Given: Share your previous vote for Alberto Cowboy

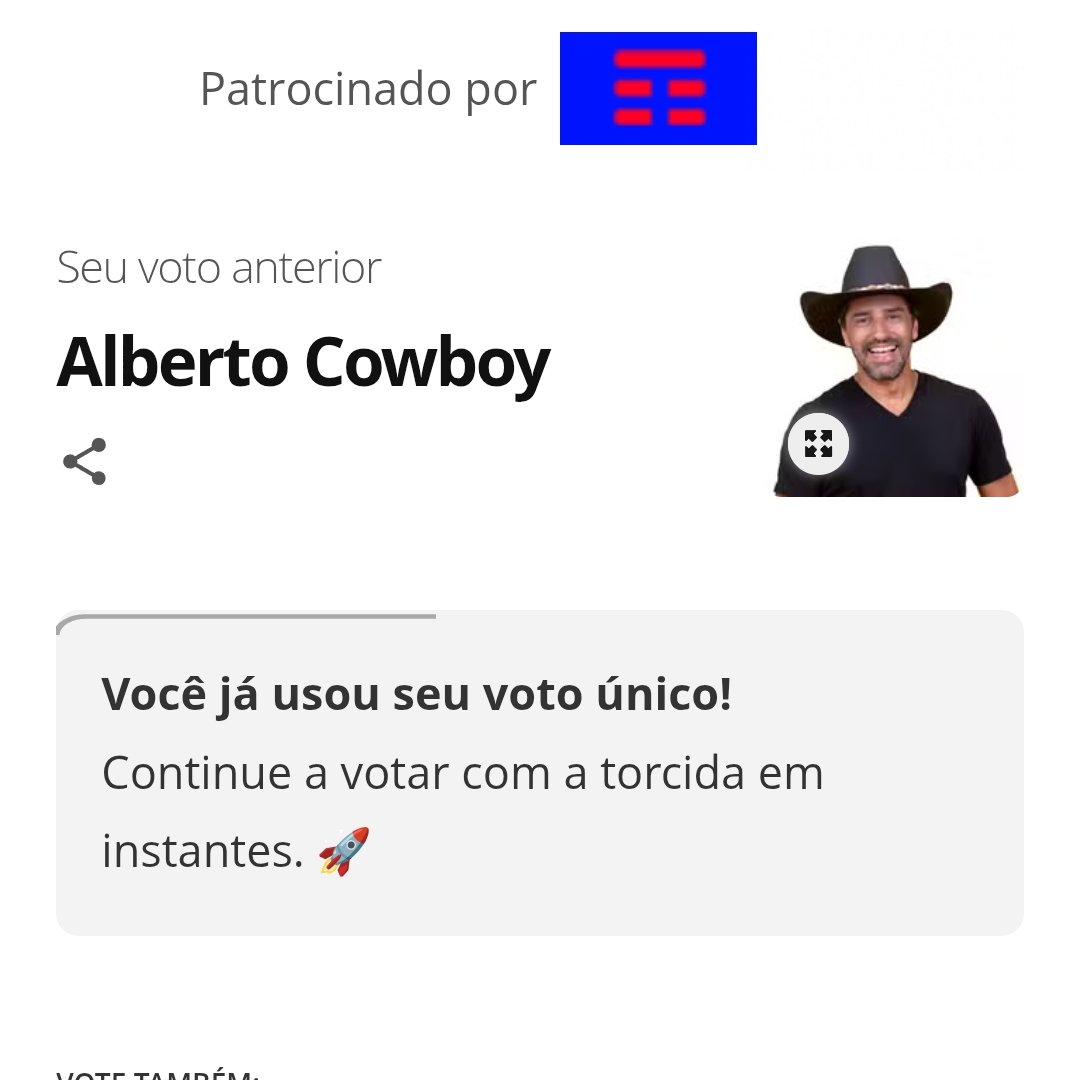Looking at the screenshot, I should 84,462.
